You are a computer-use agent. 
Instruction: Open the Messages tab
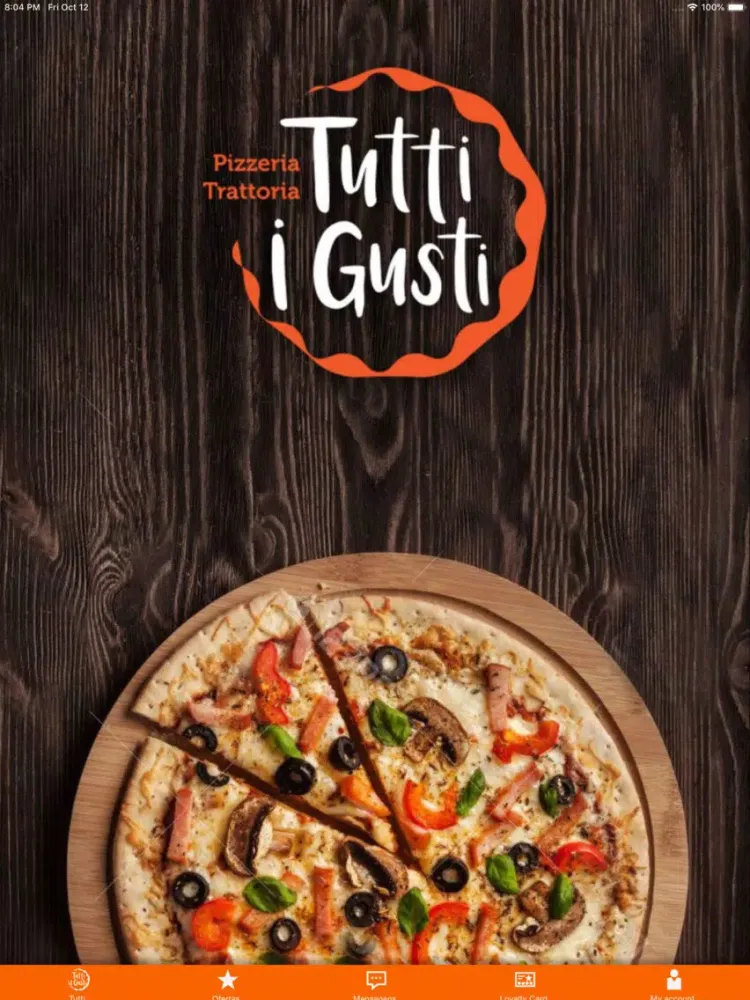(376, 982)
